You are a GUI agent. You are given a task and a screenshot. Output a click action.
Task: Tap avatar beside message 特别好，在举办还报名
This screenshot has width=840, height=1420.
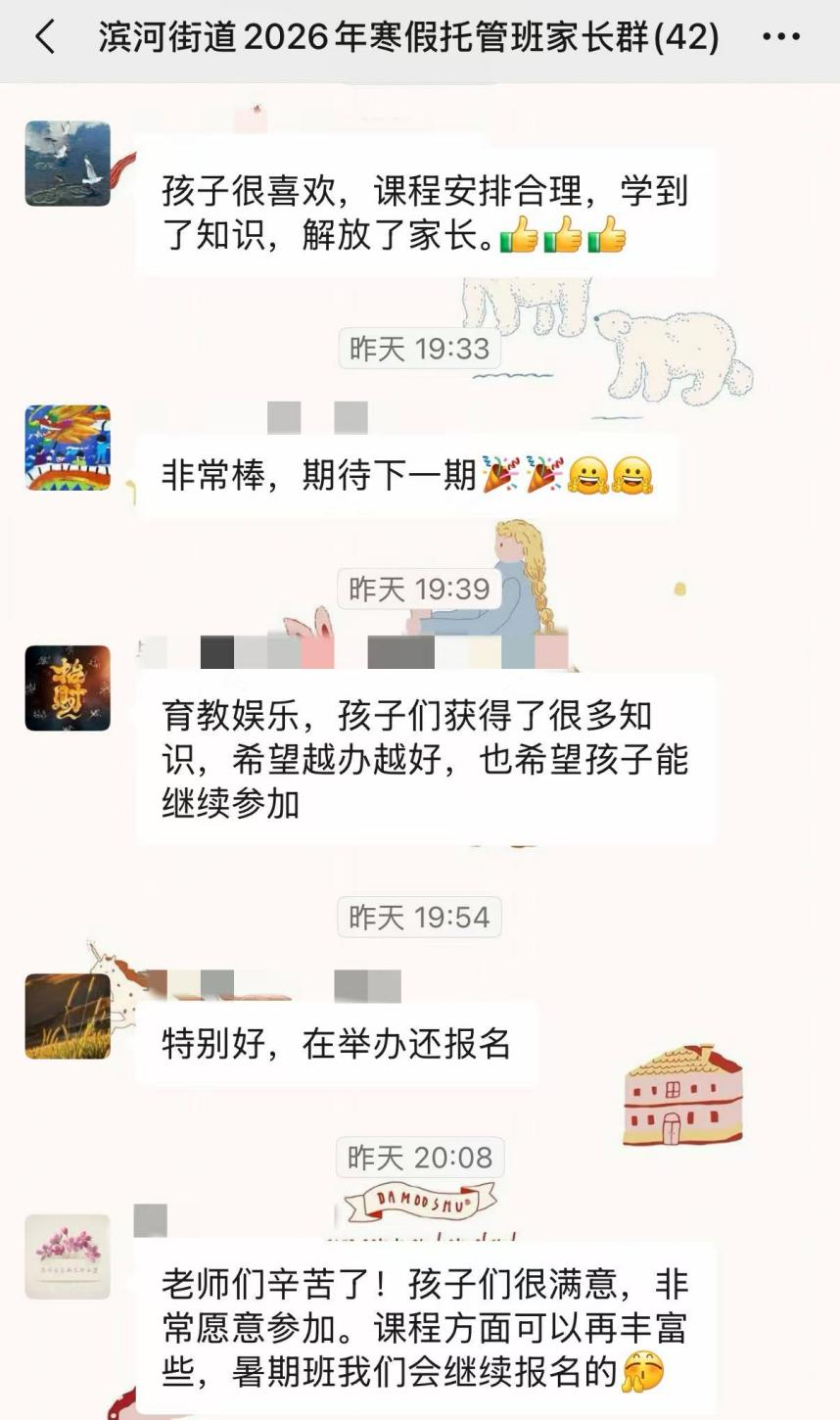[x=68, y=1016]
